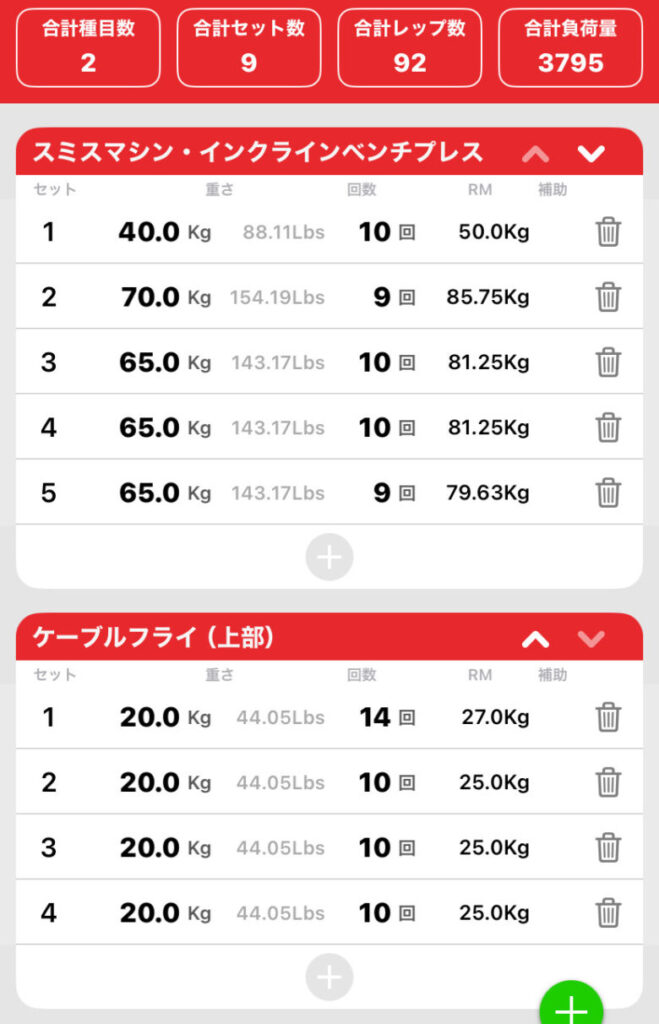Screen dimensions: 659x1024
Task: Add a new exercise with green plus
Action: tap(571, 1006)
